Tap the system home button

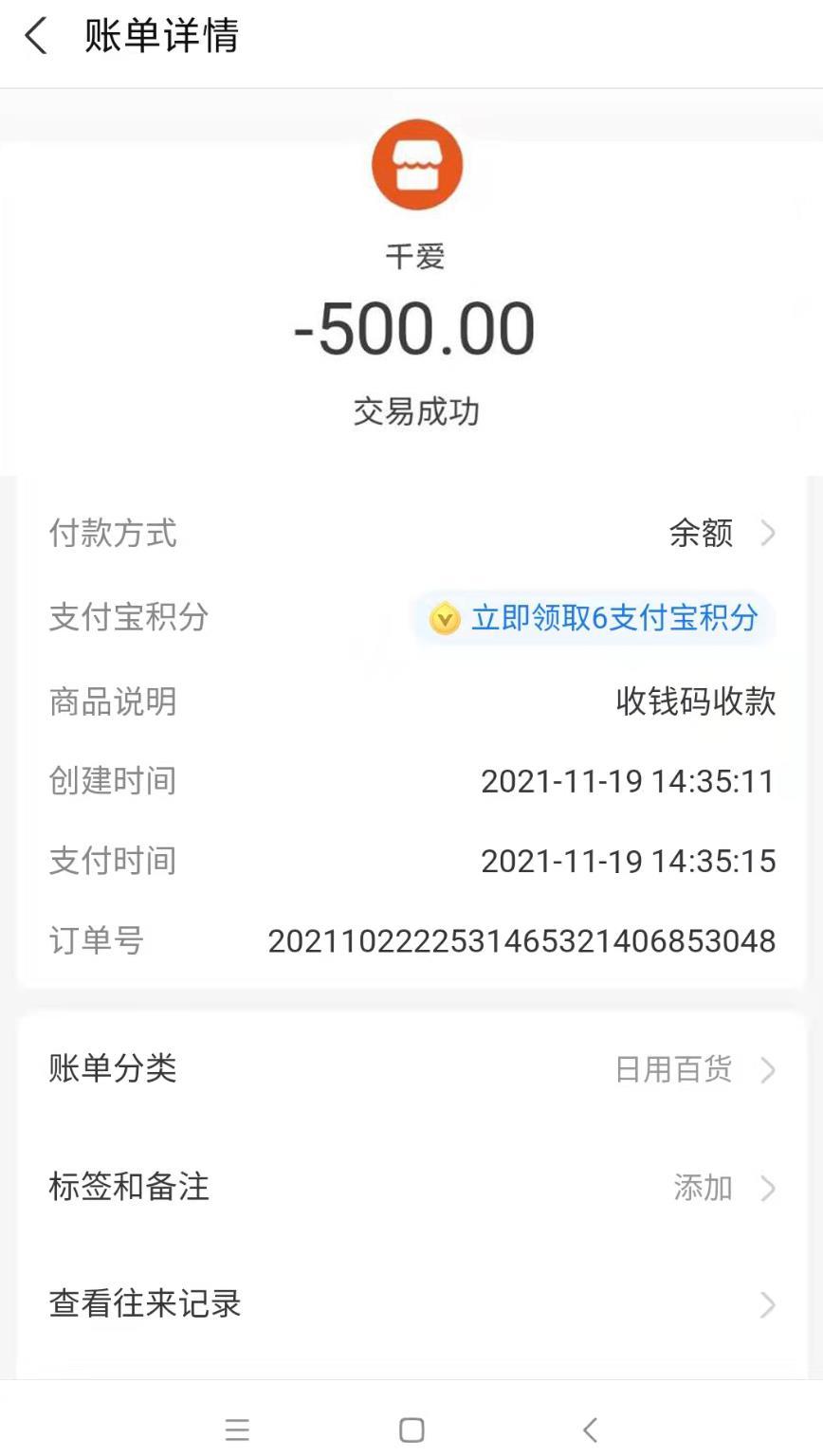(411, 1429)
